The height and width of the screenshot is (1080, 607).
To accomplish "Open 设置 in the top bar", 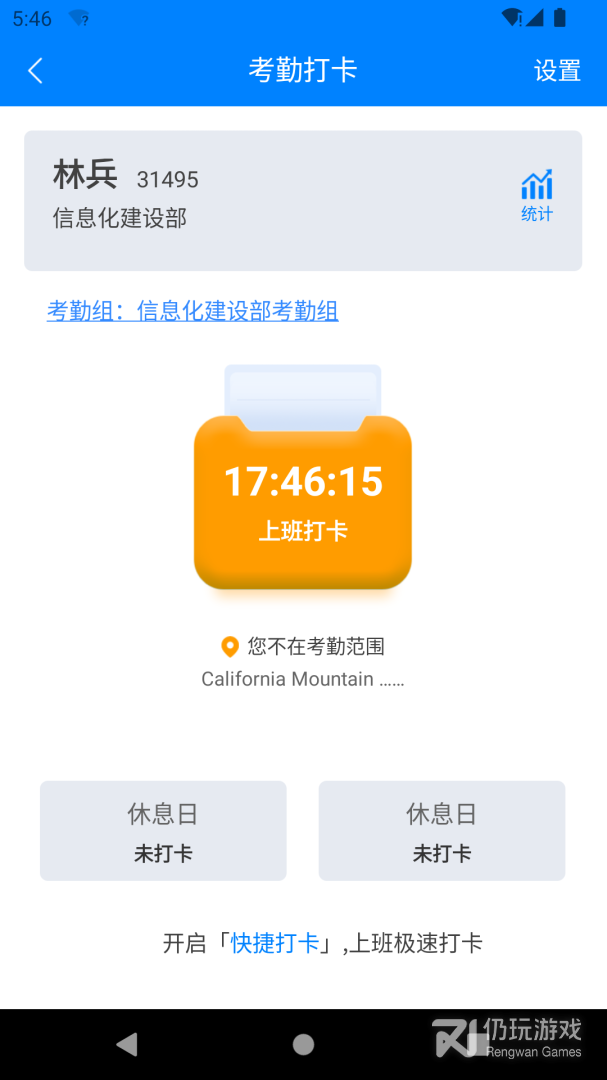I will pos(557,70).
